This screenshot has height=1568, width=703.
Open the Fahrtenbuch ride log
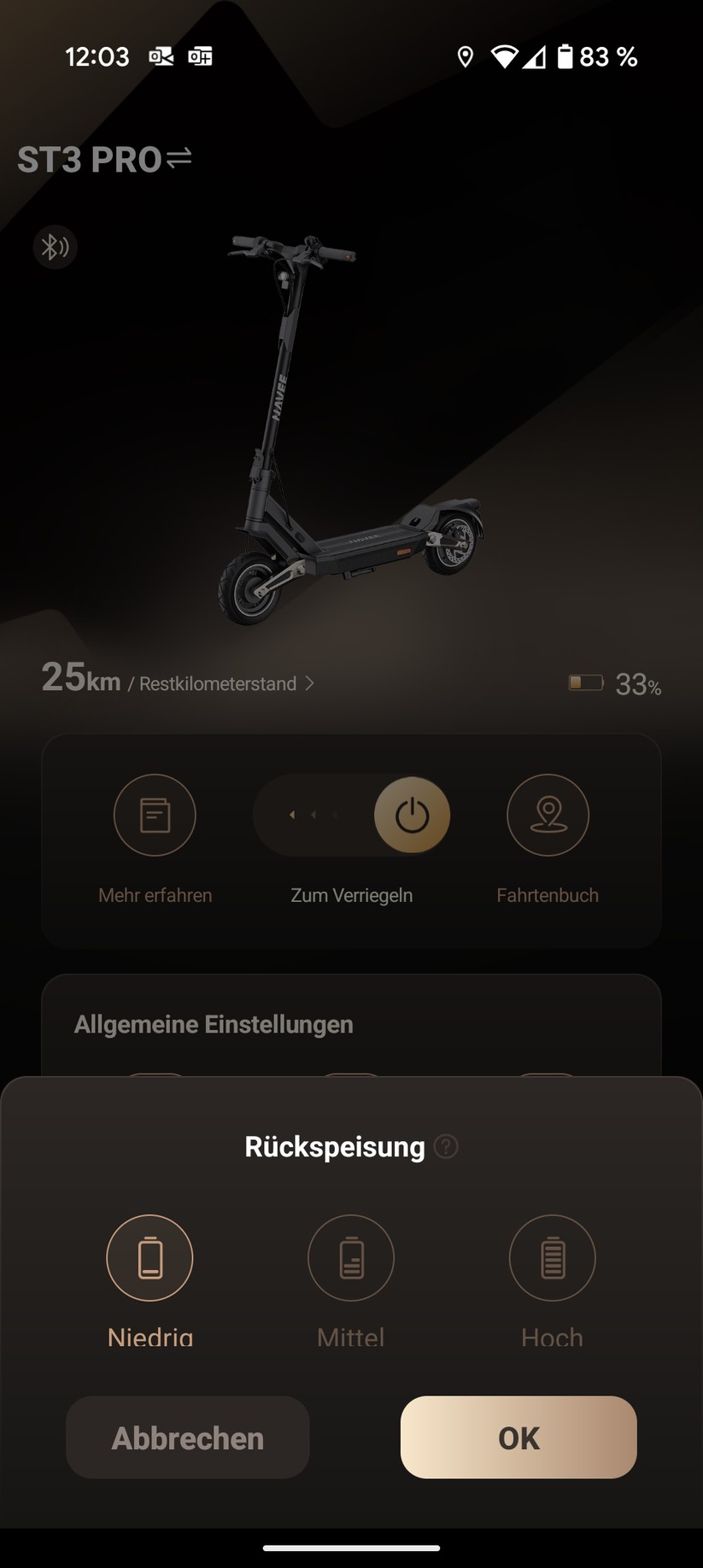click(548, 816)
